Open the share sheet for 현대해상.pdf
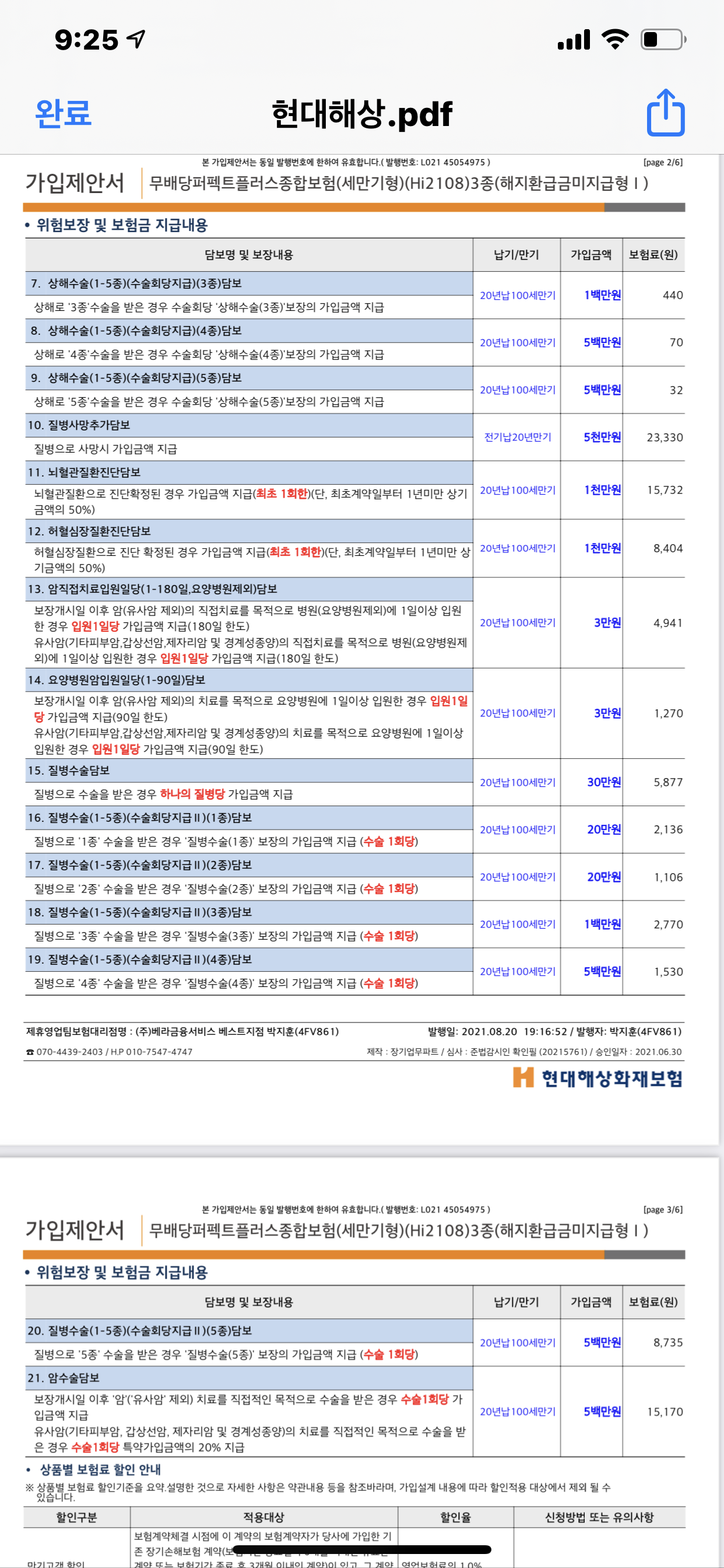724x1568 pixels. point(666,113)
